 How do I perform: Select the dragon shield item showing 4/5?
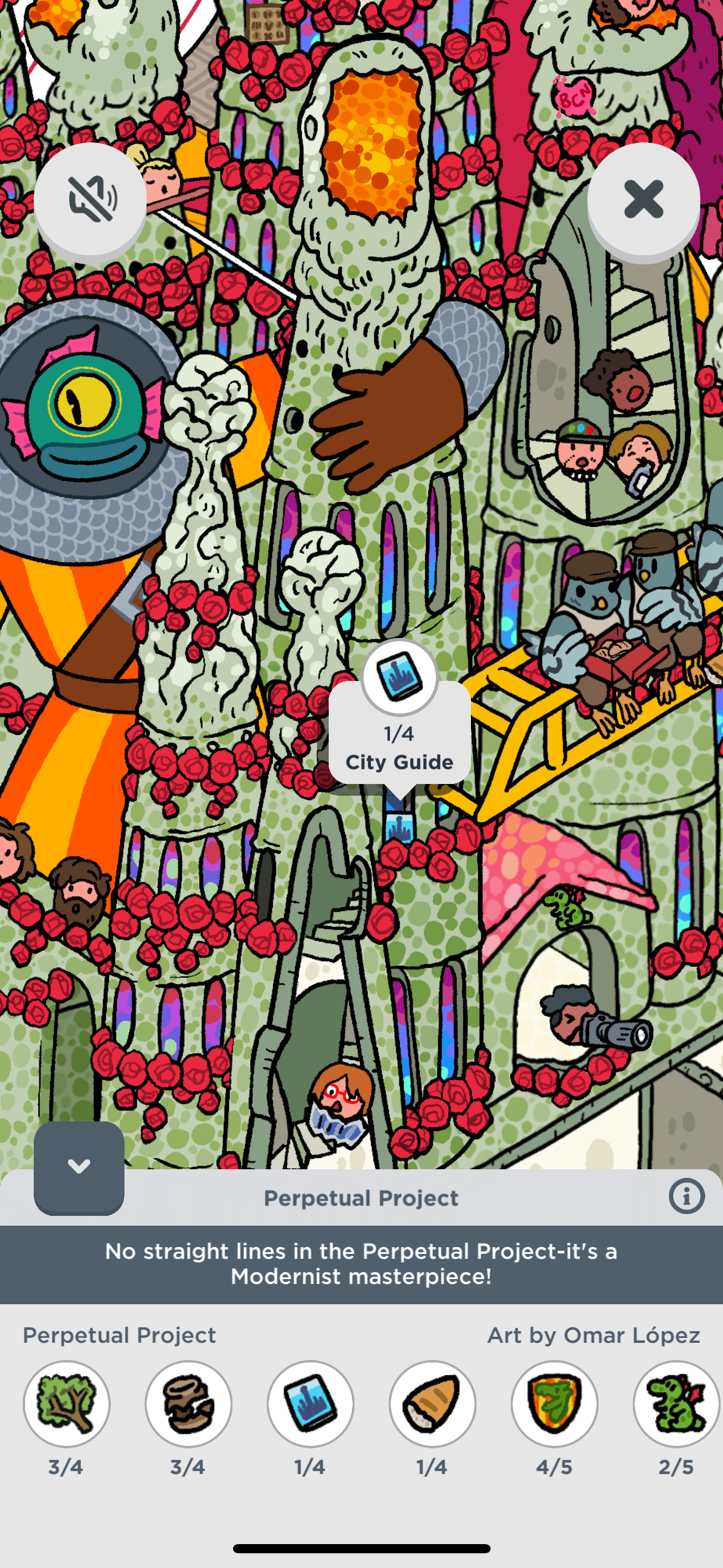pyautogui.click(x=554, y=1404)
